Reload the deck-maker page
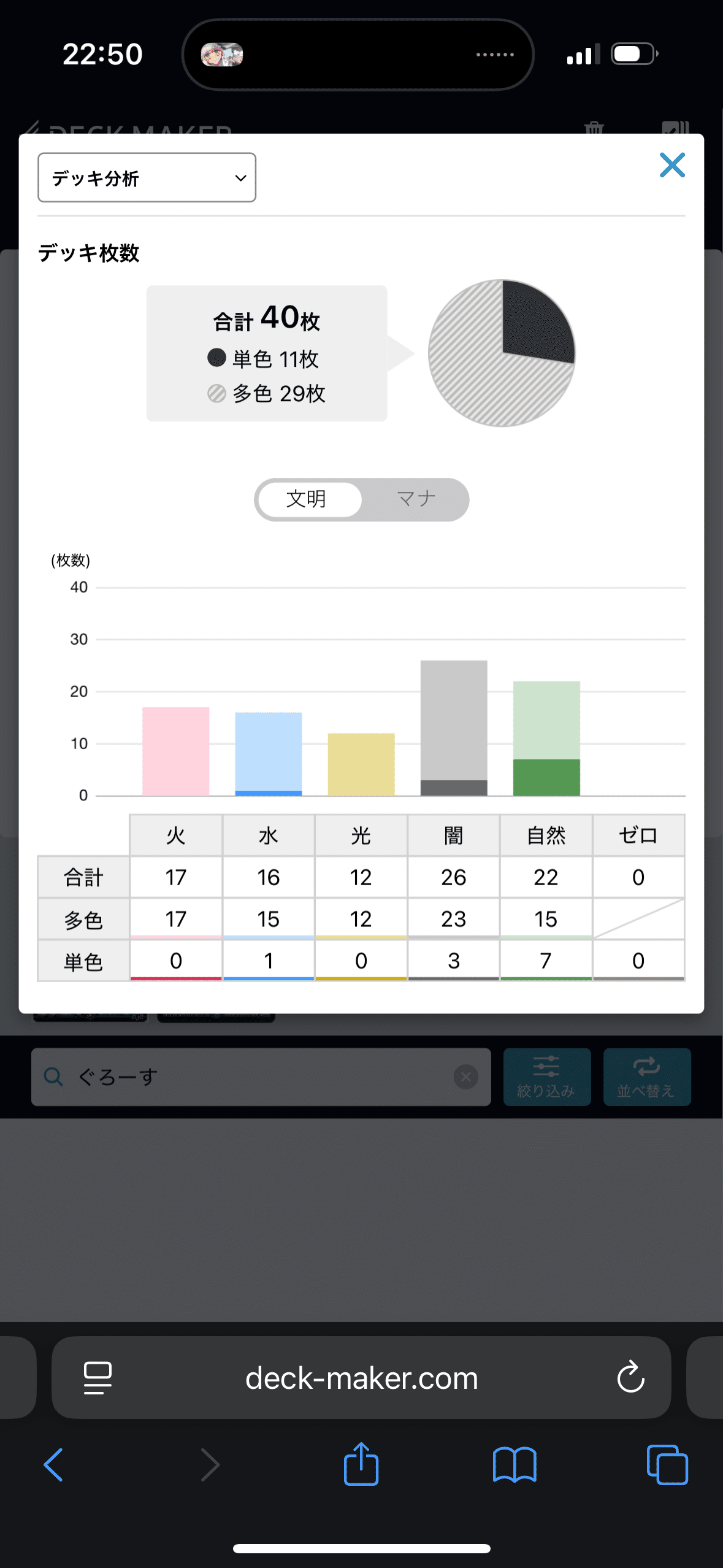723x1568 pixels. coord(630,1378)
